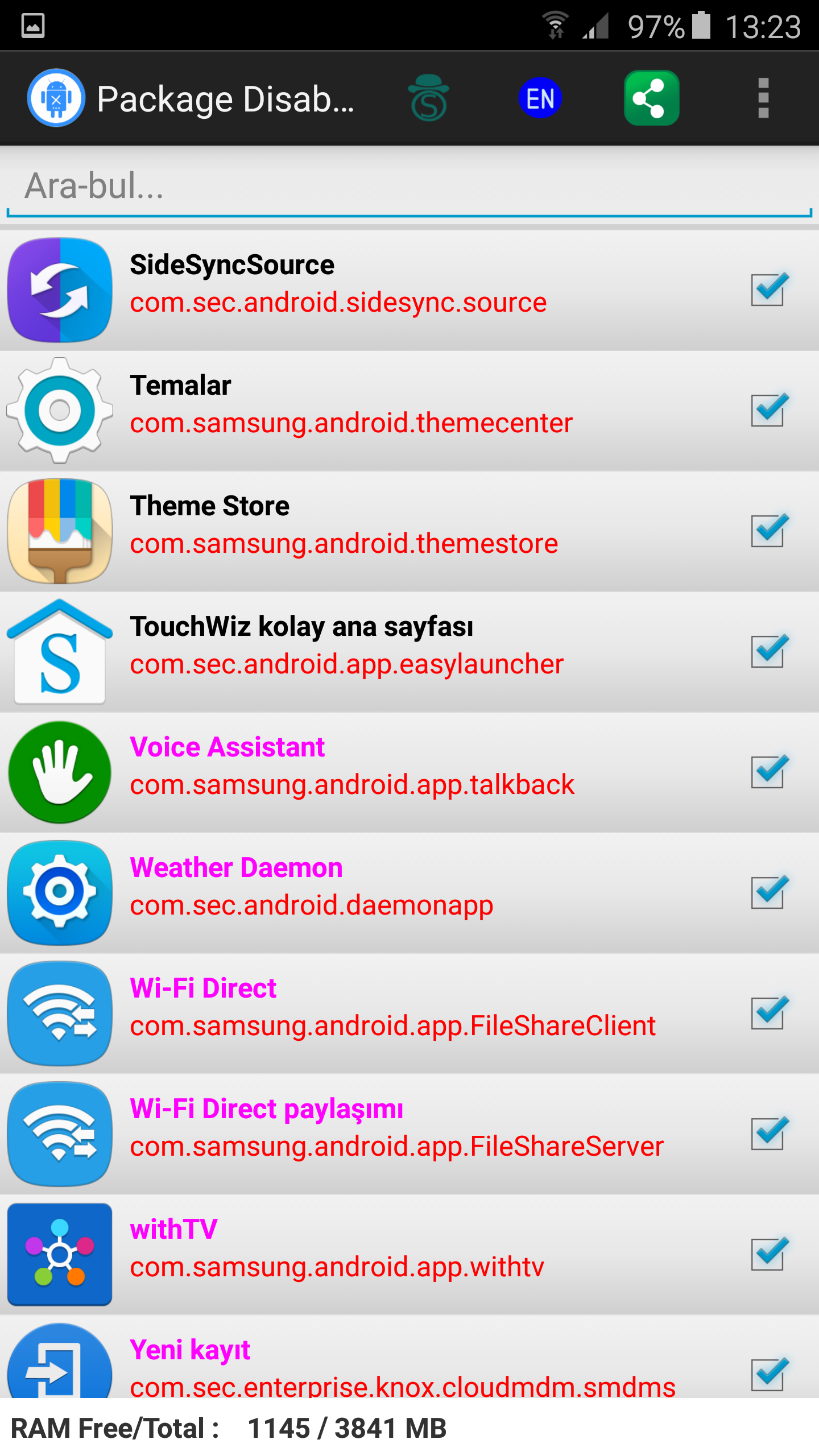Viewport: 819px width, 1456px height.
Task: Uncheck the withTV checkbox
Action: click(768, 1255)
